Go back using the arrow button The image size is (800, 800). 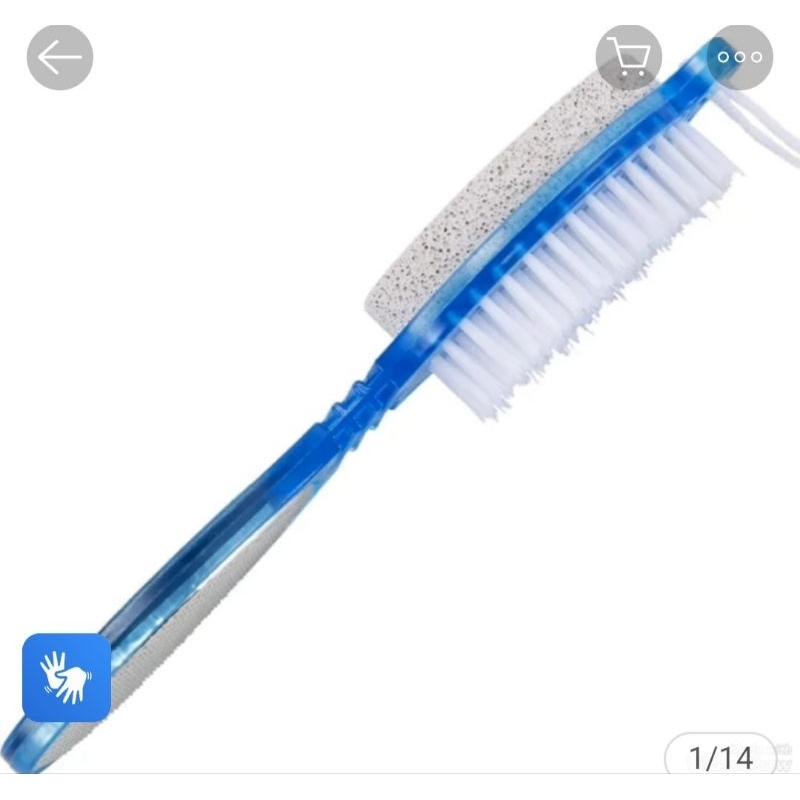coord(60,57)
